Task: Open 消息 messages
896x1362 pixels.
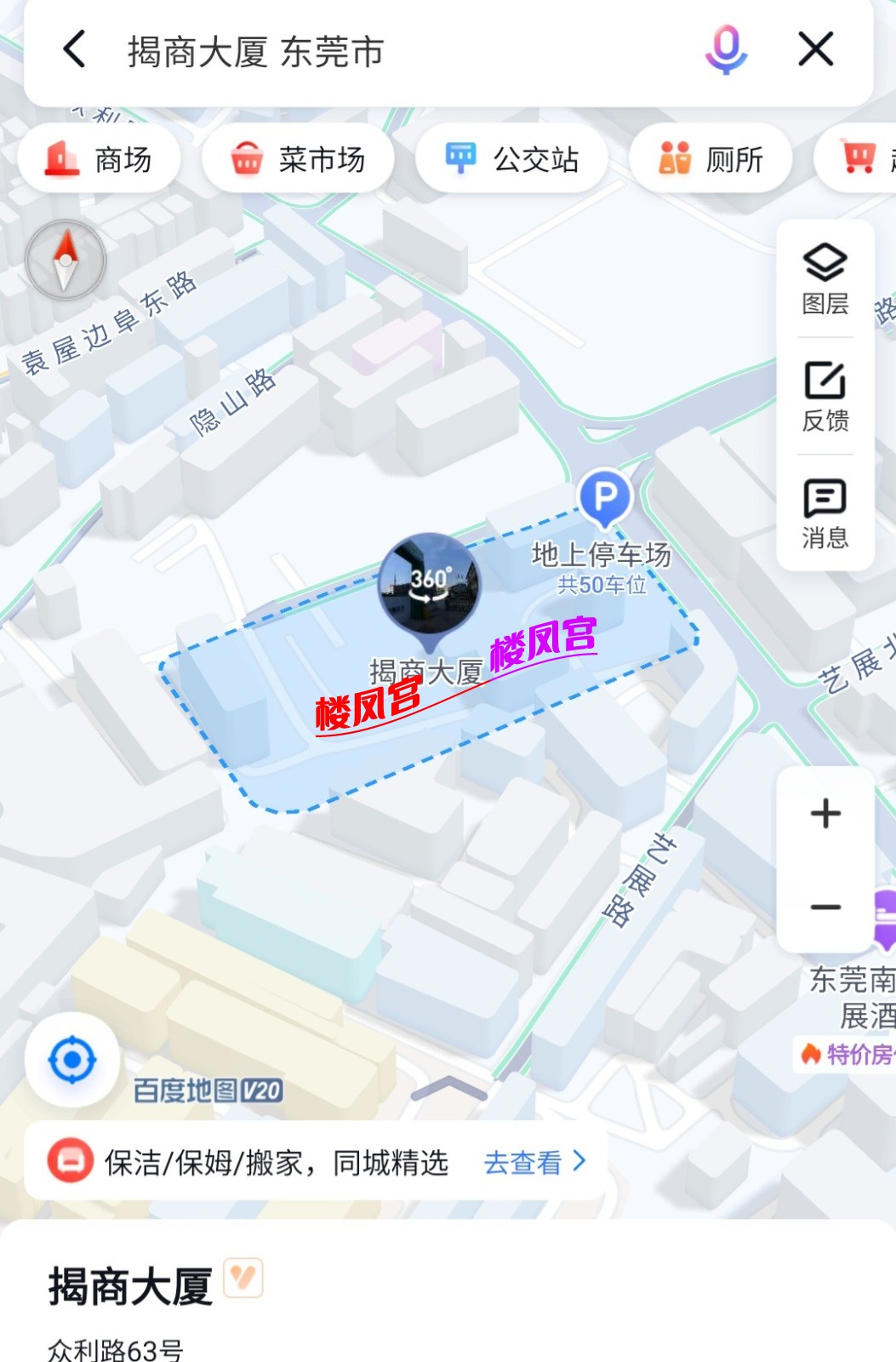Action: [825, 513]
